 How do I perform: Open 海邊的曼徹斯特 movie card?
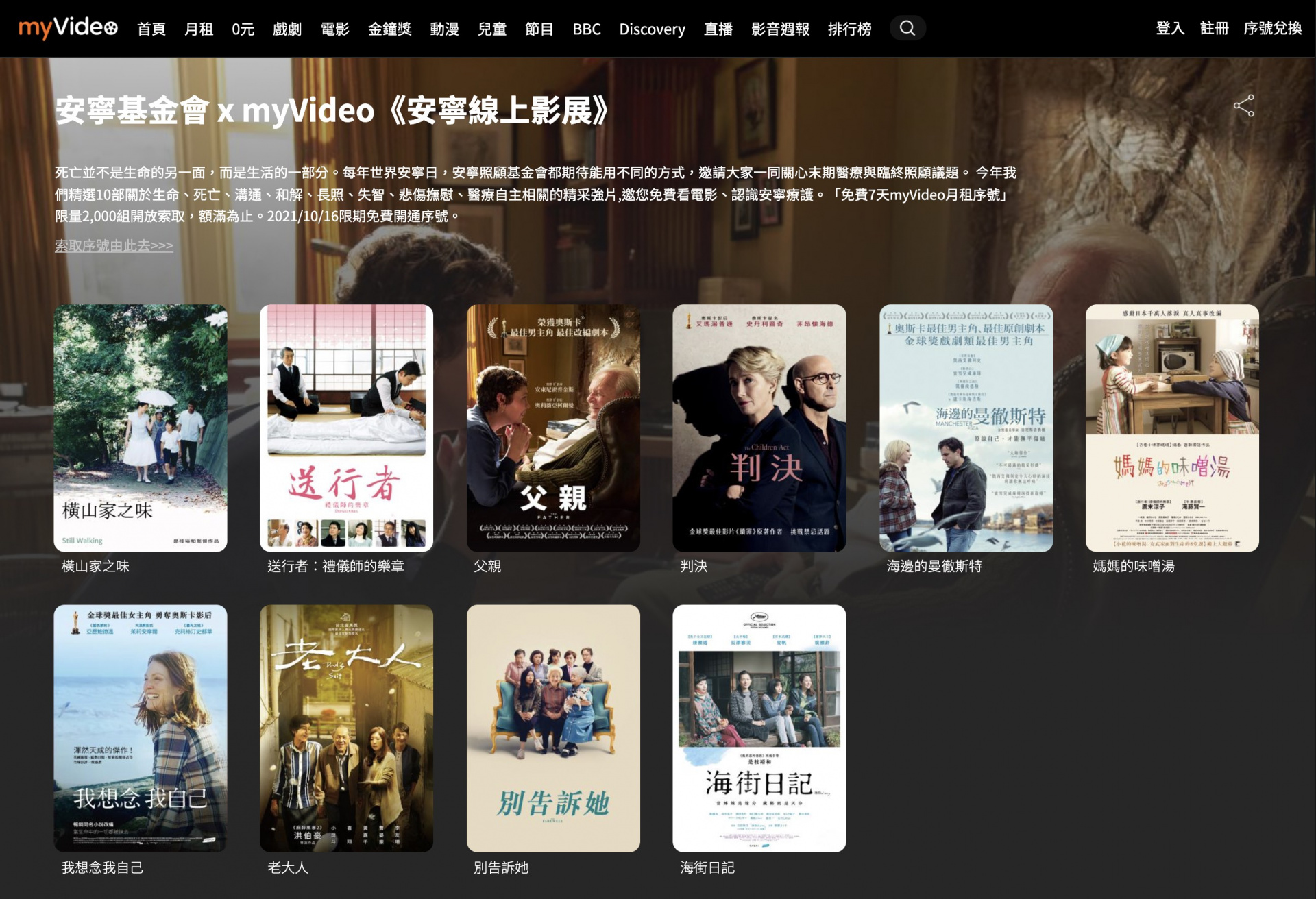pyautogui.click(x=966, y=428)
